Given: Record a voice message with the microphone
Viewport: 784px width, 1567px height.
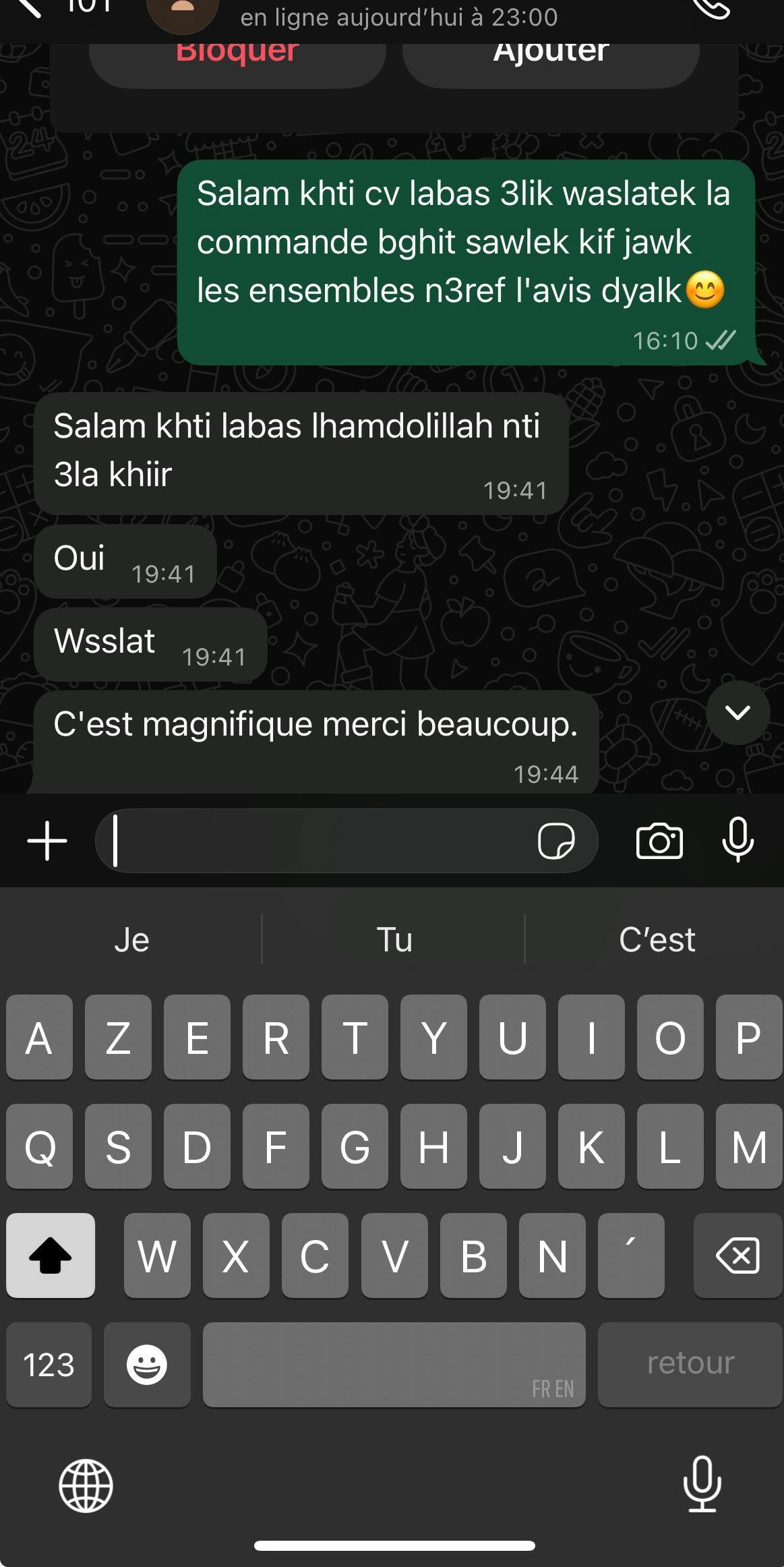Looking at the screenshot, I should 737,839.
